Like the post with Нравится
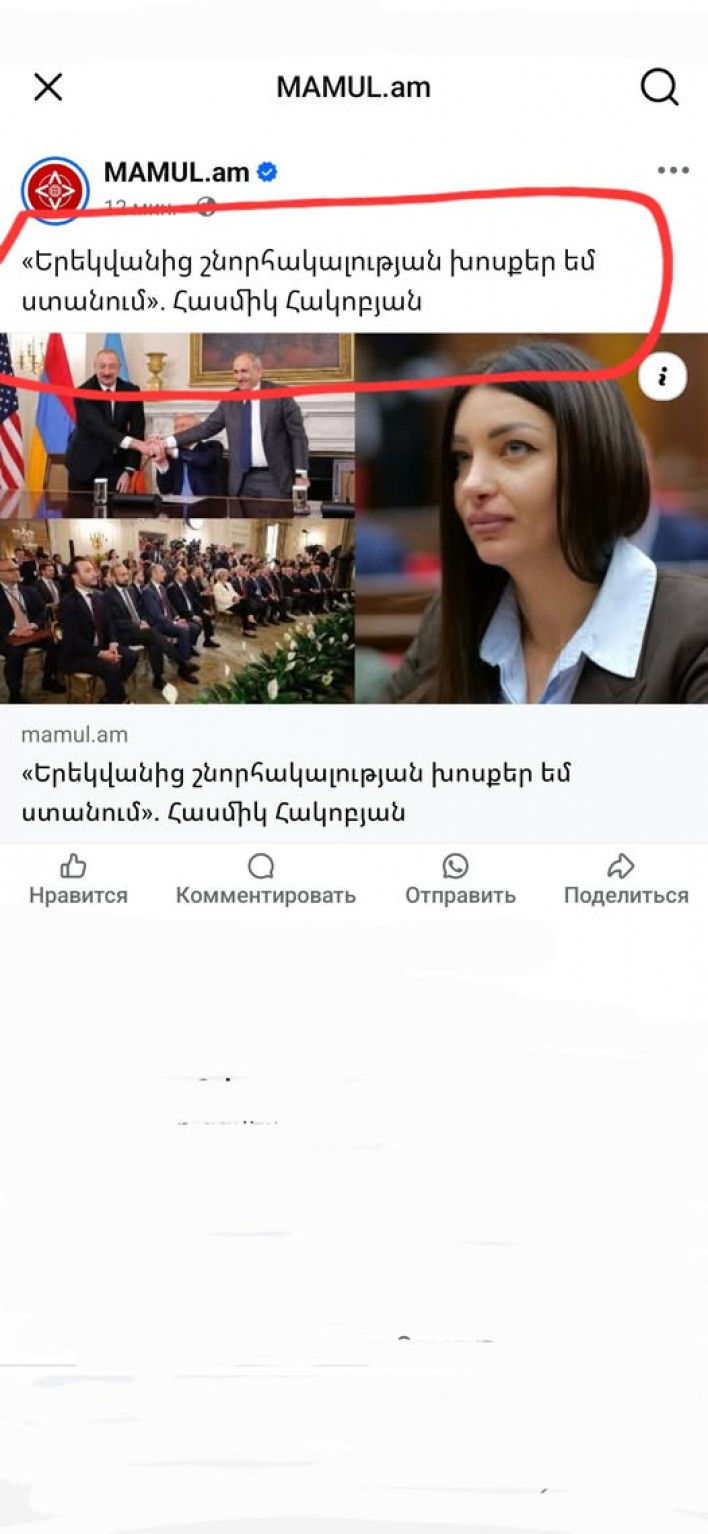This screenshot has height=1534, width=708. 77,880
